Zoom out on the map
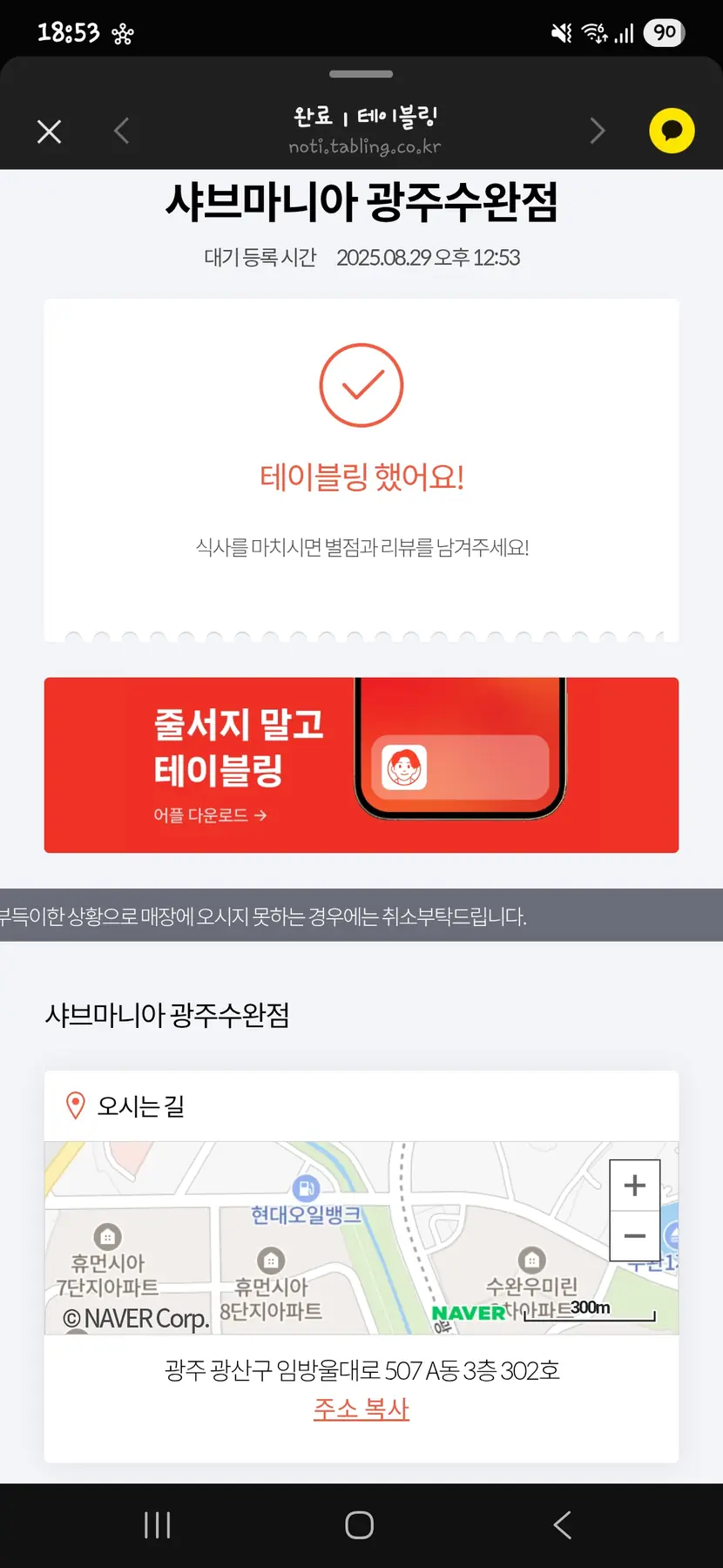 click(x=635, y=1236)
